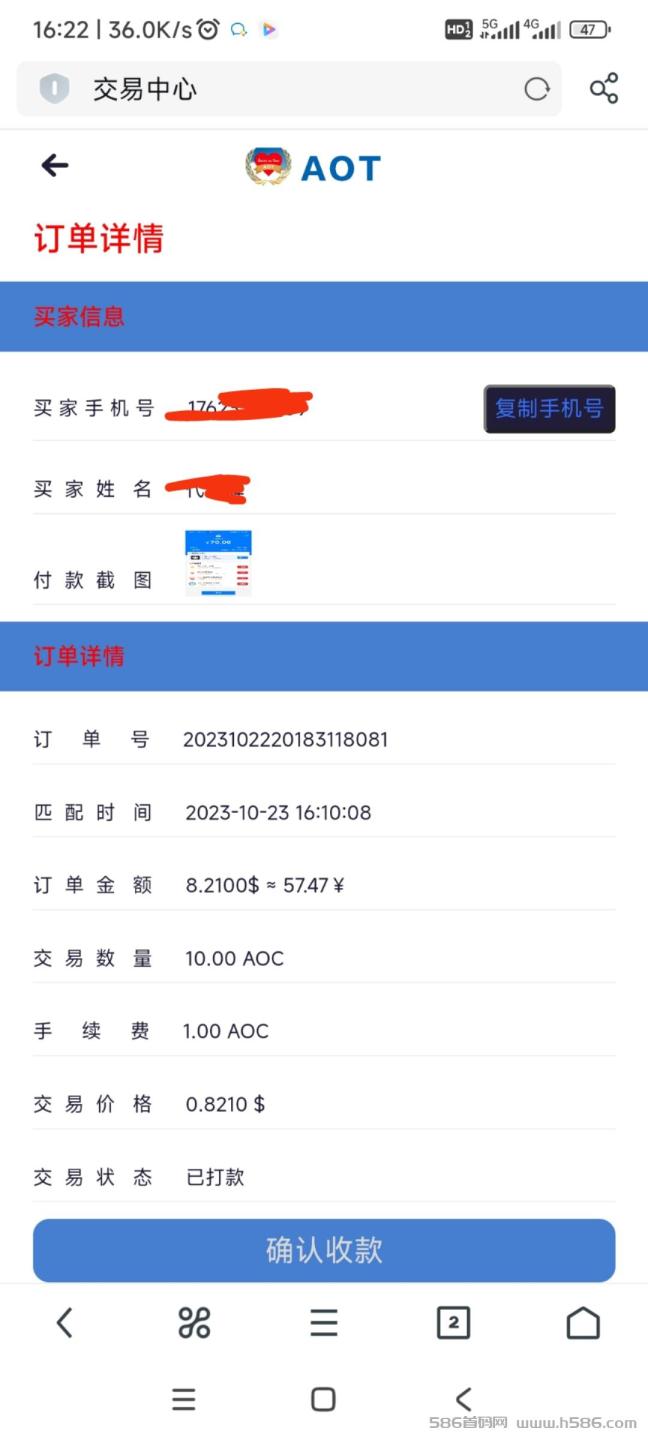This screenshot has height=1440, width=648.
Task: Open the system recent apps button
Action: click(x=183, y=1399)
